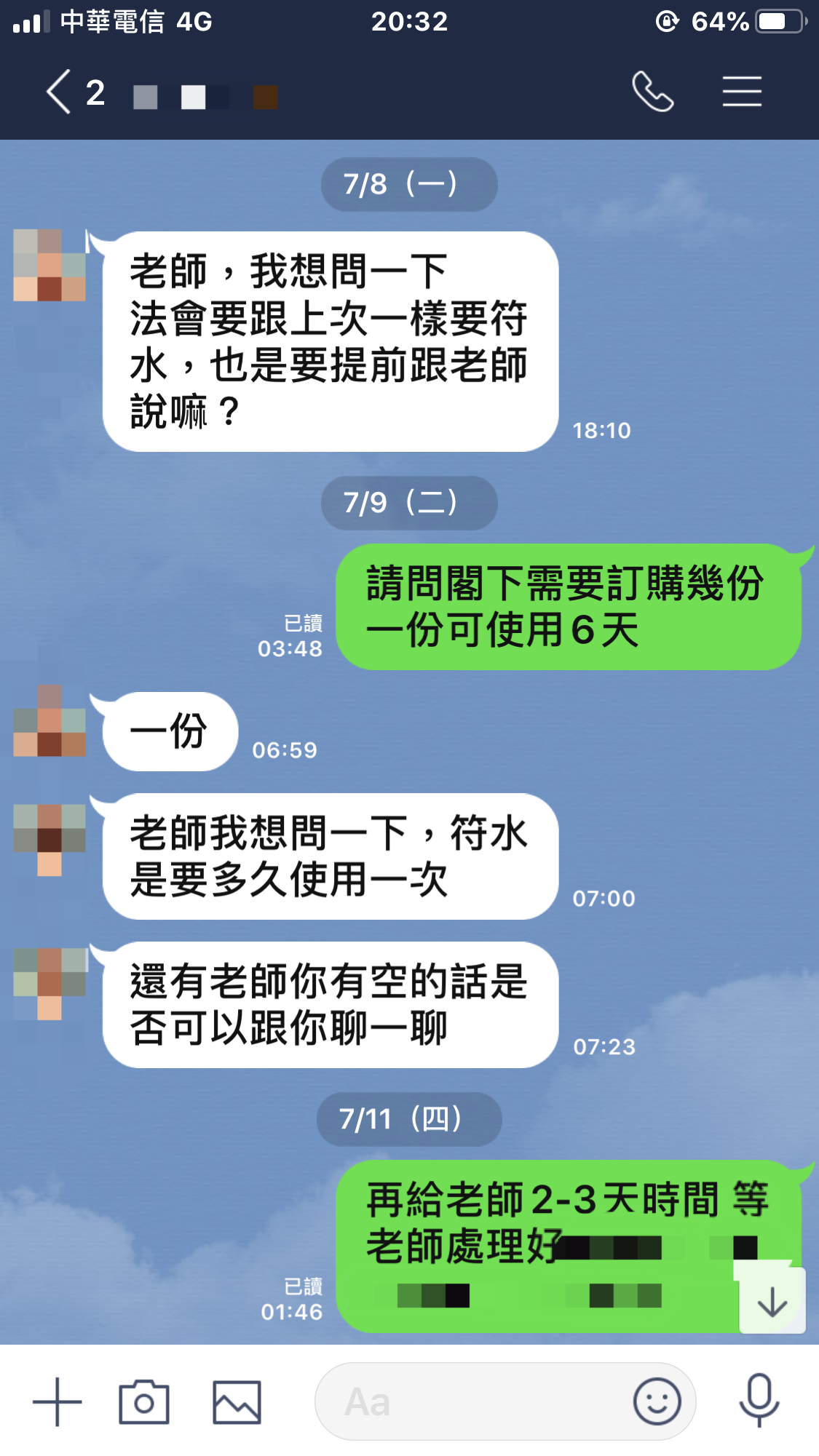Image resolution: width=819 pixels, height=1456 pixels.
Task: Jump to the latest message
Action: tap(772, 1302)
